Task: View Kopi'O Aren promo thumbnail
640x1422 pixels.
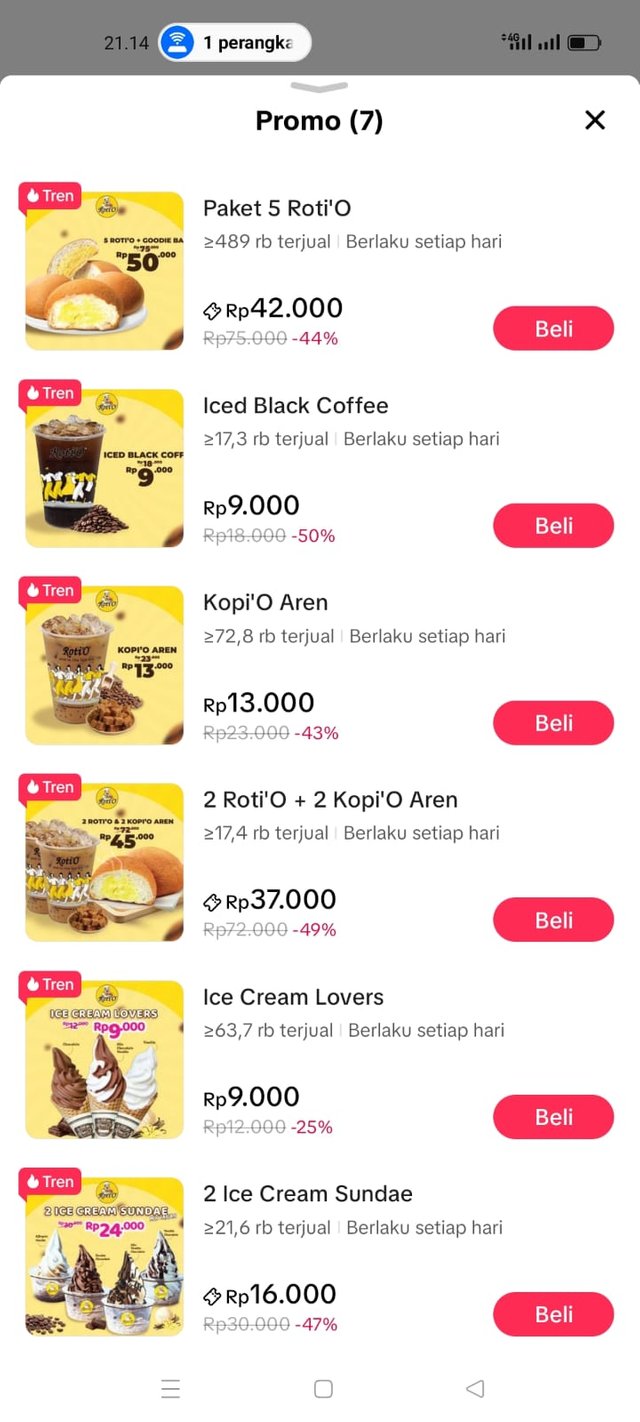Action: click(104, 664)
